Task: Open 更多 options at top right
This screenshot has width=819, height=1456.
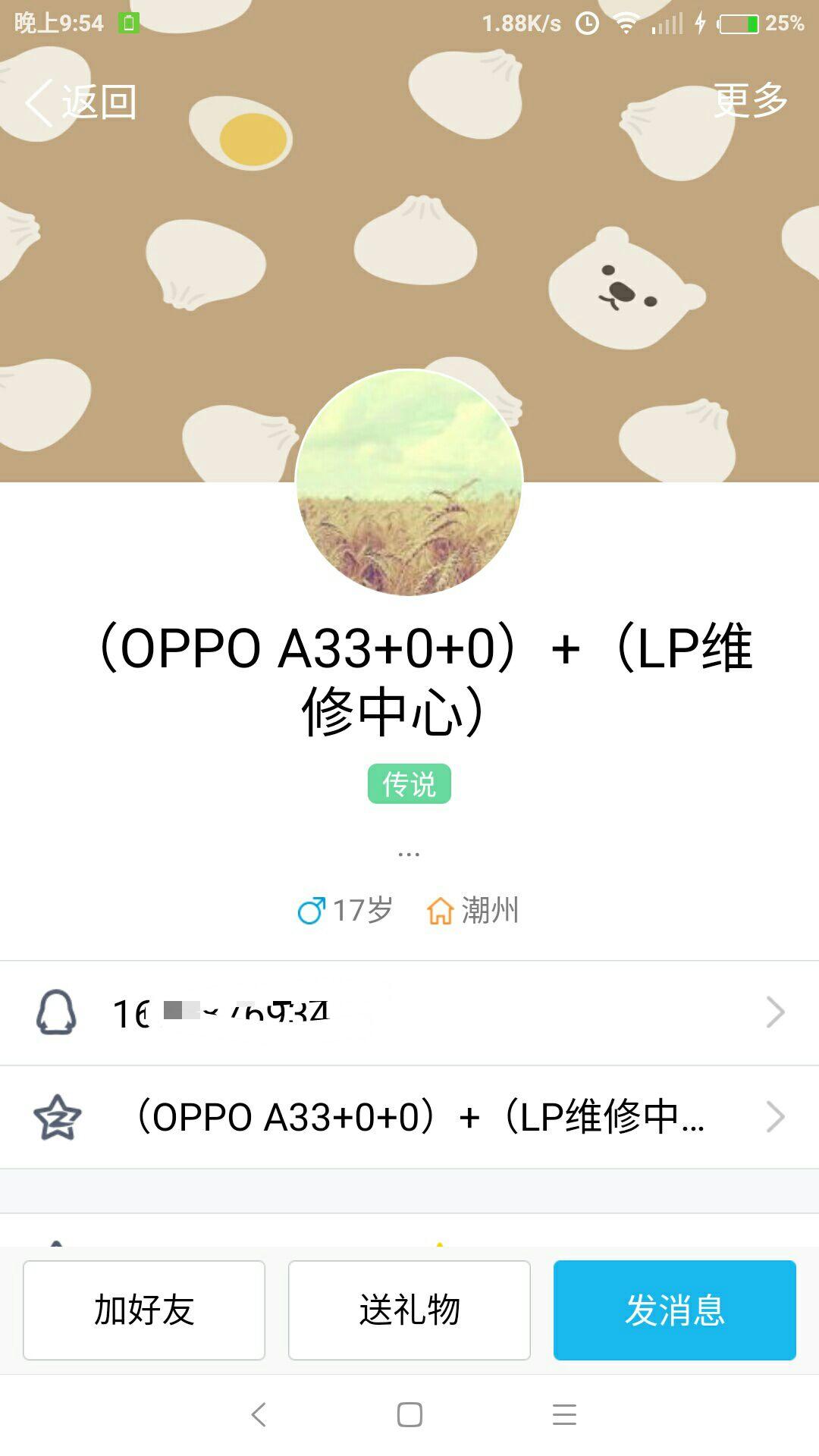Action: 748,101
